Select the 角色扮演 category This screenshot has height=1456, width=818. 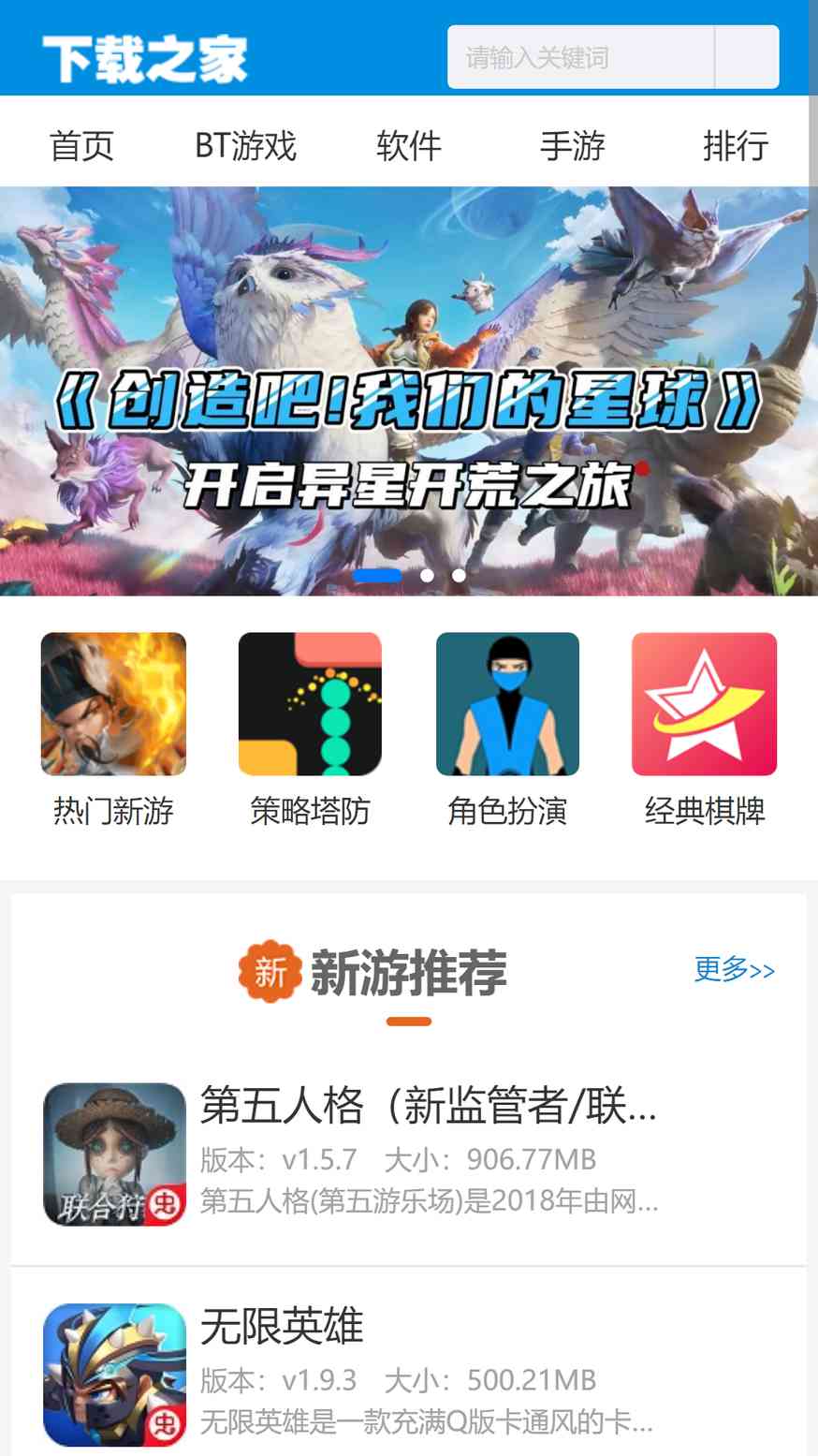[507, 728]
